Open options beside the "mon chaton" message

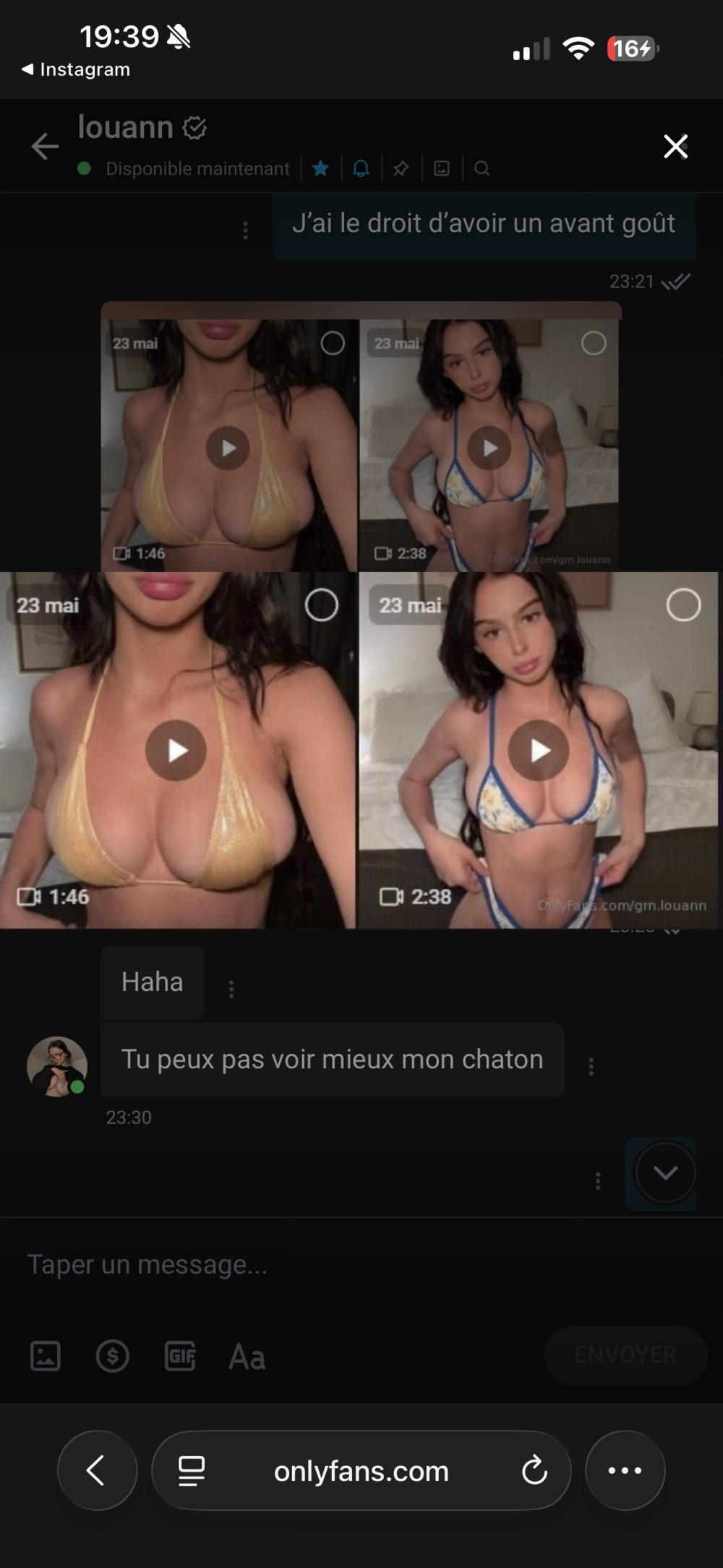(591, 1066)
